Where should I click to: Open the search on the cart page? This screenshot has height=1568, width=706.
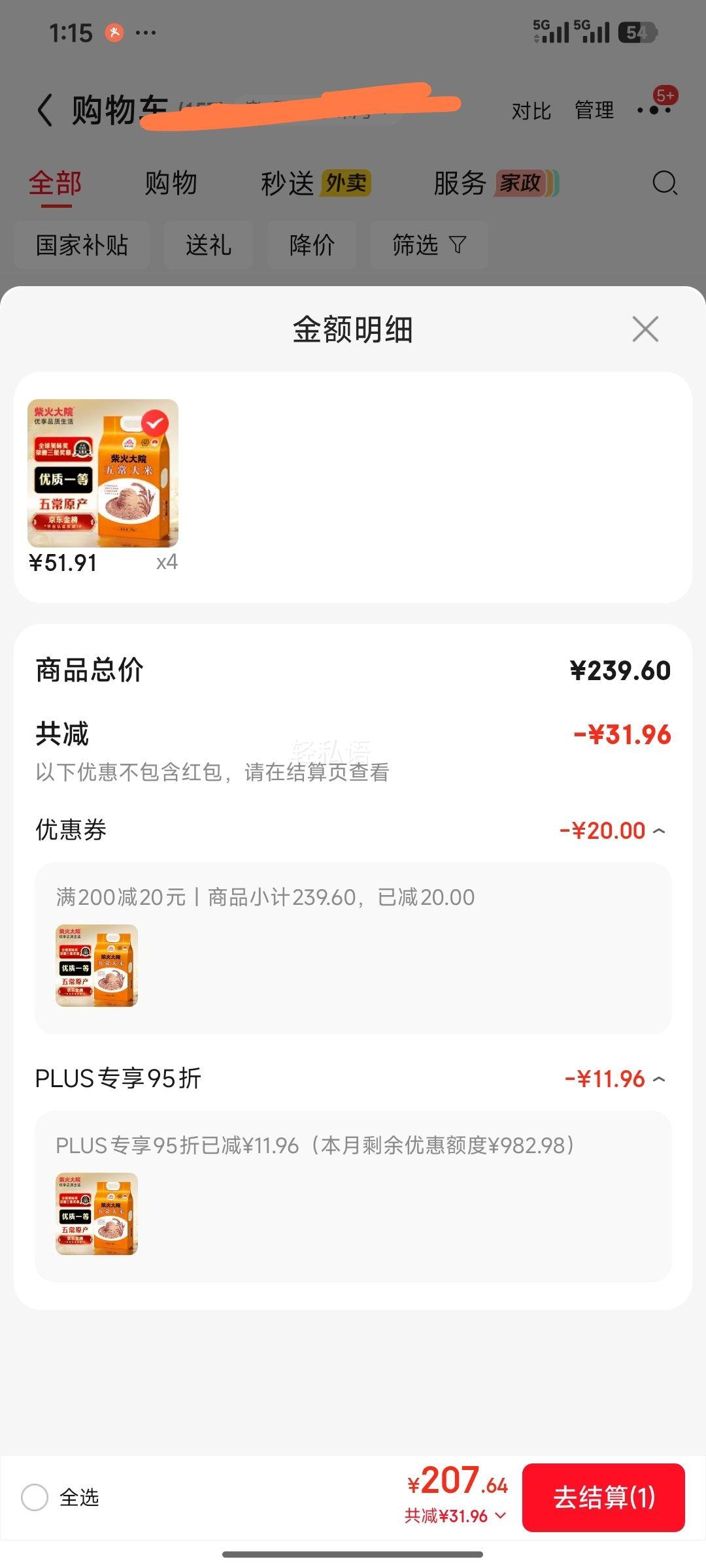click(x=664, y=184)
